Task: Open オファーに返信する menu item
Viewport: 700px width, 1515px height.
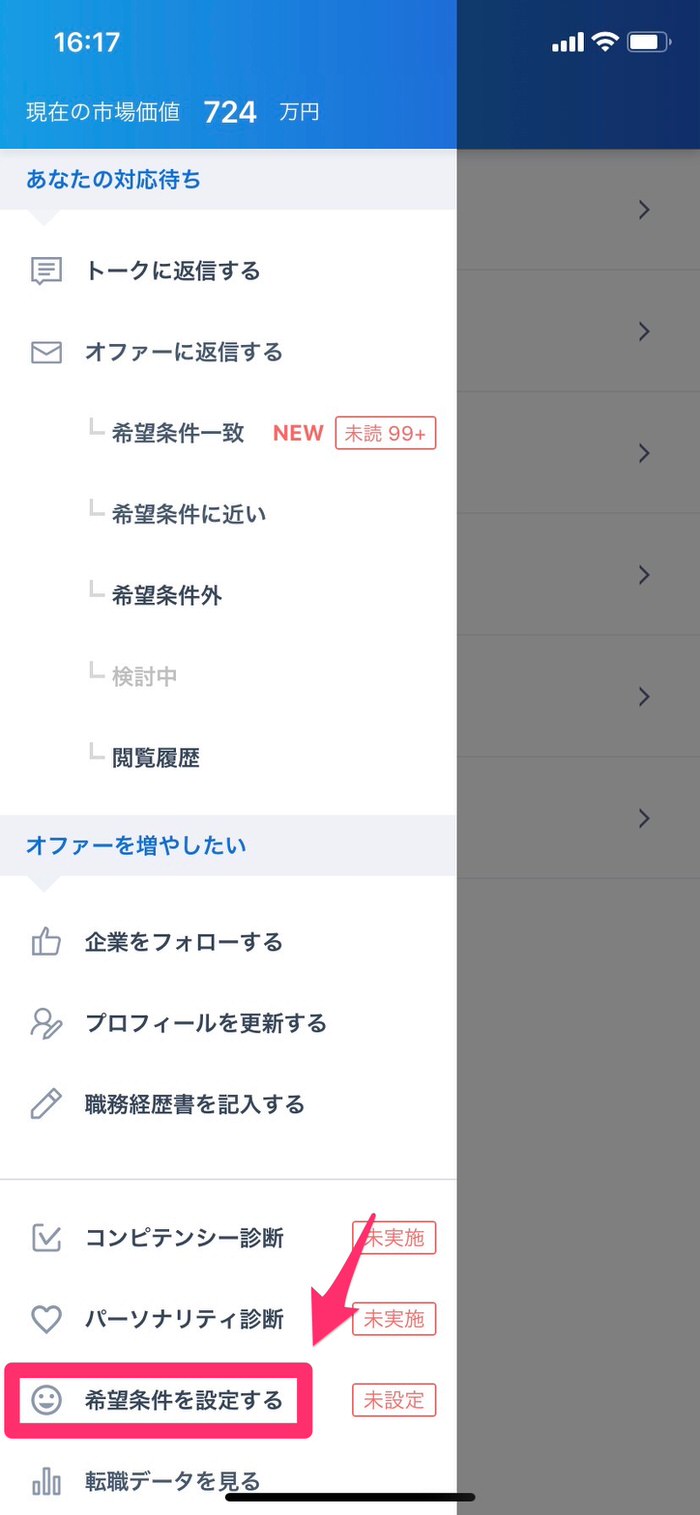Action: [228, 352]
